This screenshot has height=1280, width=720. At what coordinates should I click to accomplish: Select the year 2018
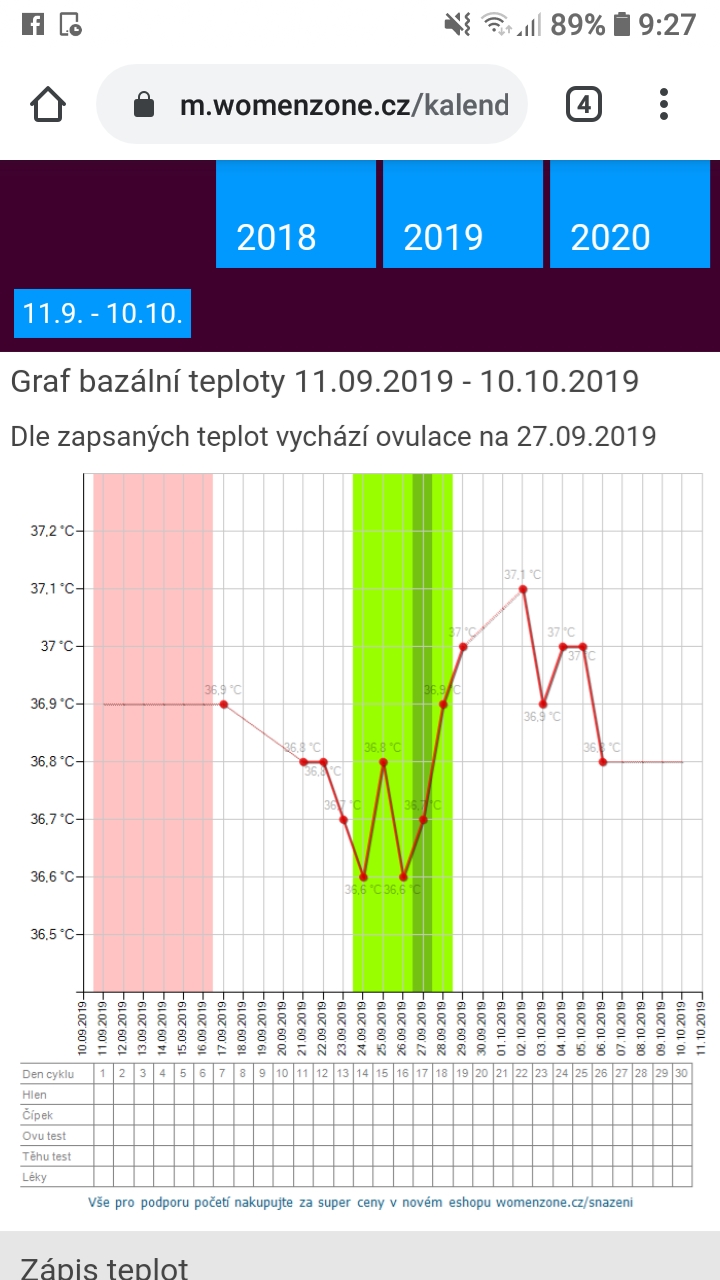pyautogui.click(x=296, y=215)
